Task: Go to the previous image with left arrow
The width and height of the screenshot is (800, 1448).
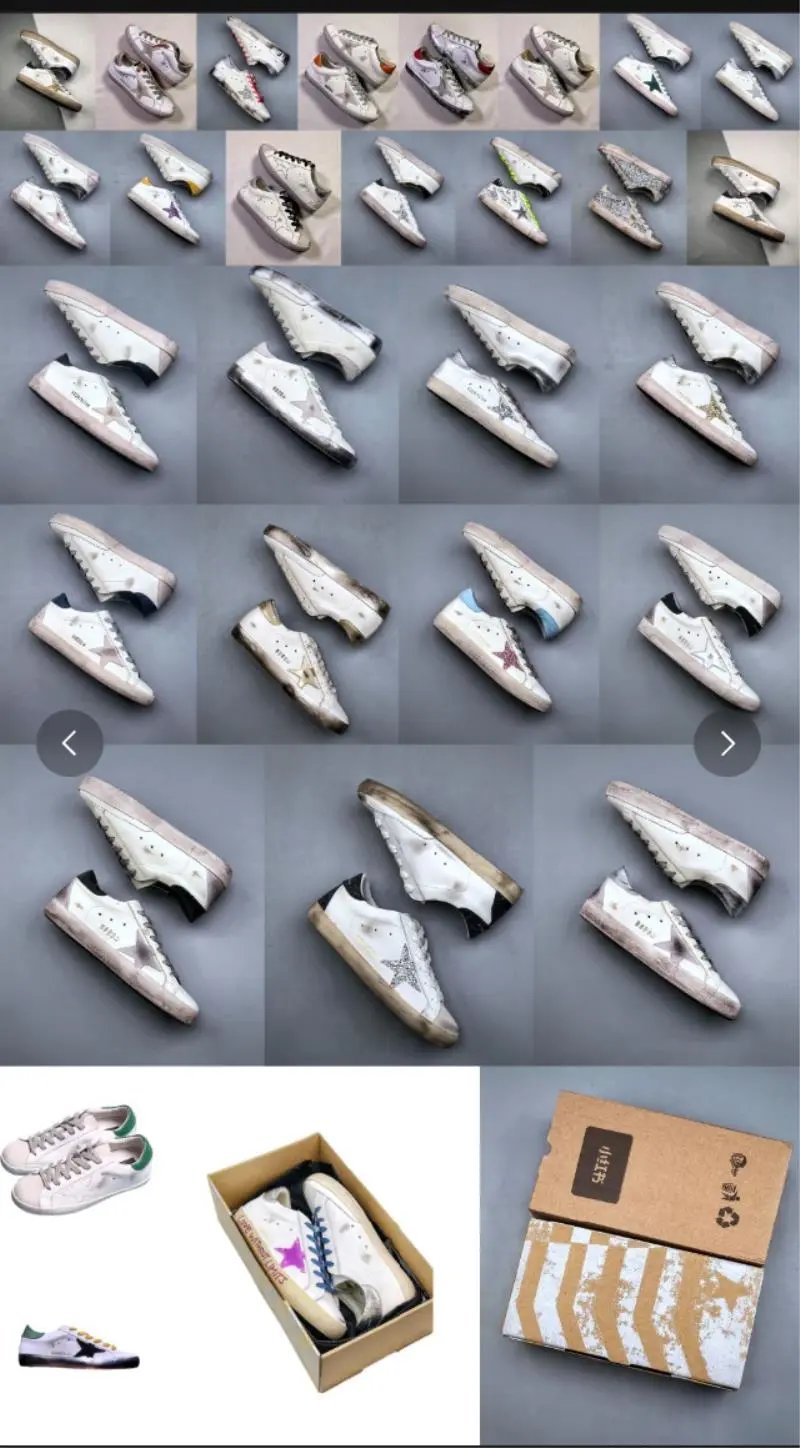Action: coord(70,743)
